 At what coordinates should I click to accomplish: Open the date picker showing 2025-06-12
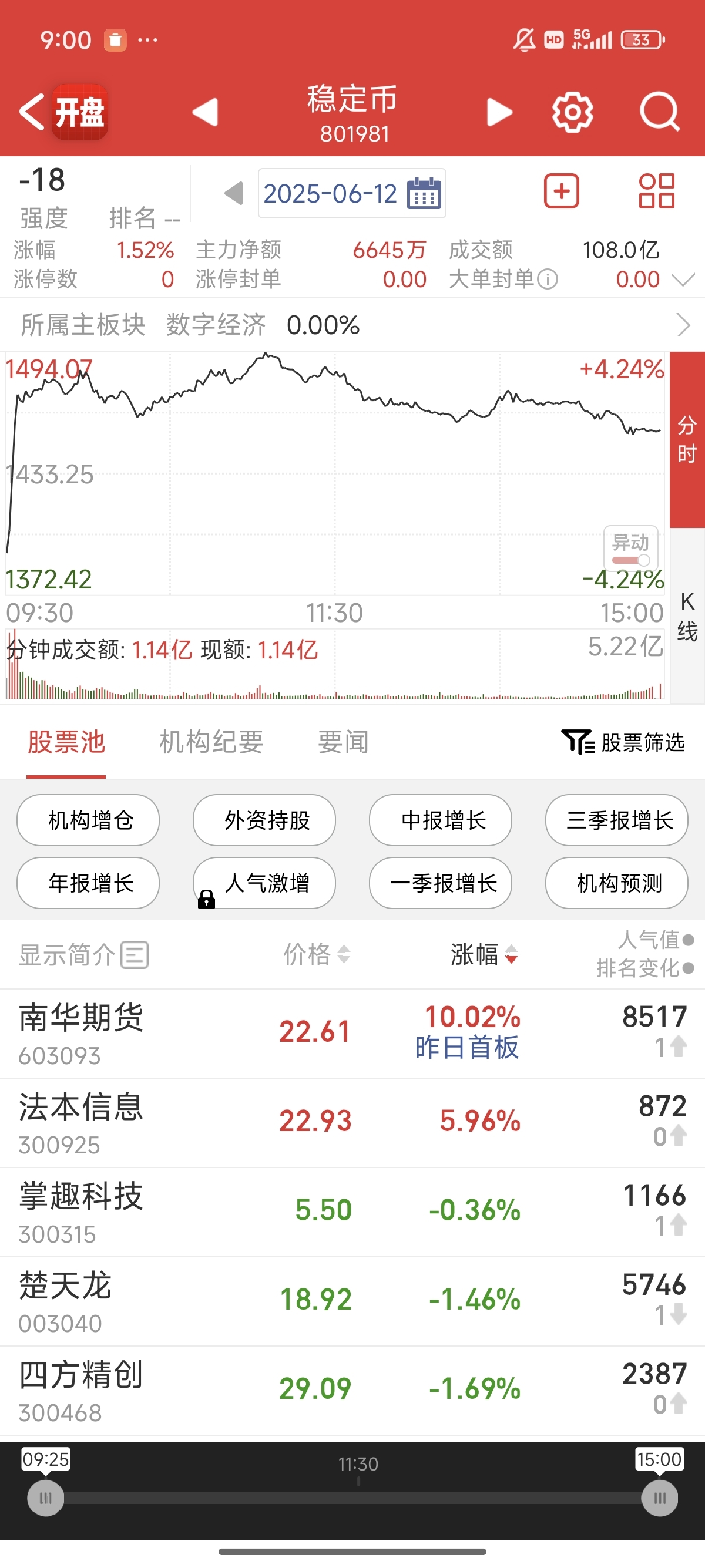pyautogui.click(x=352, y=194)
